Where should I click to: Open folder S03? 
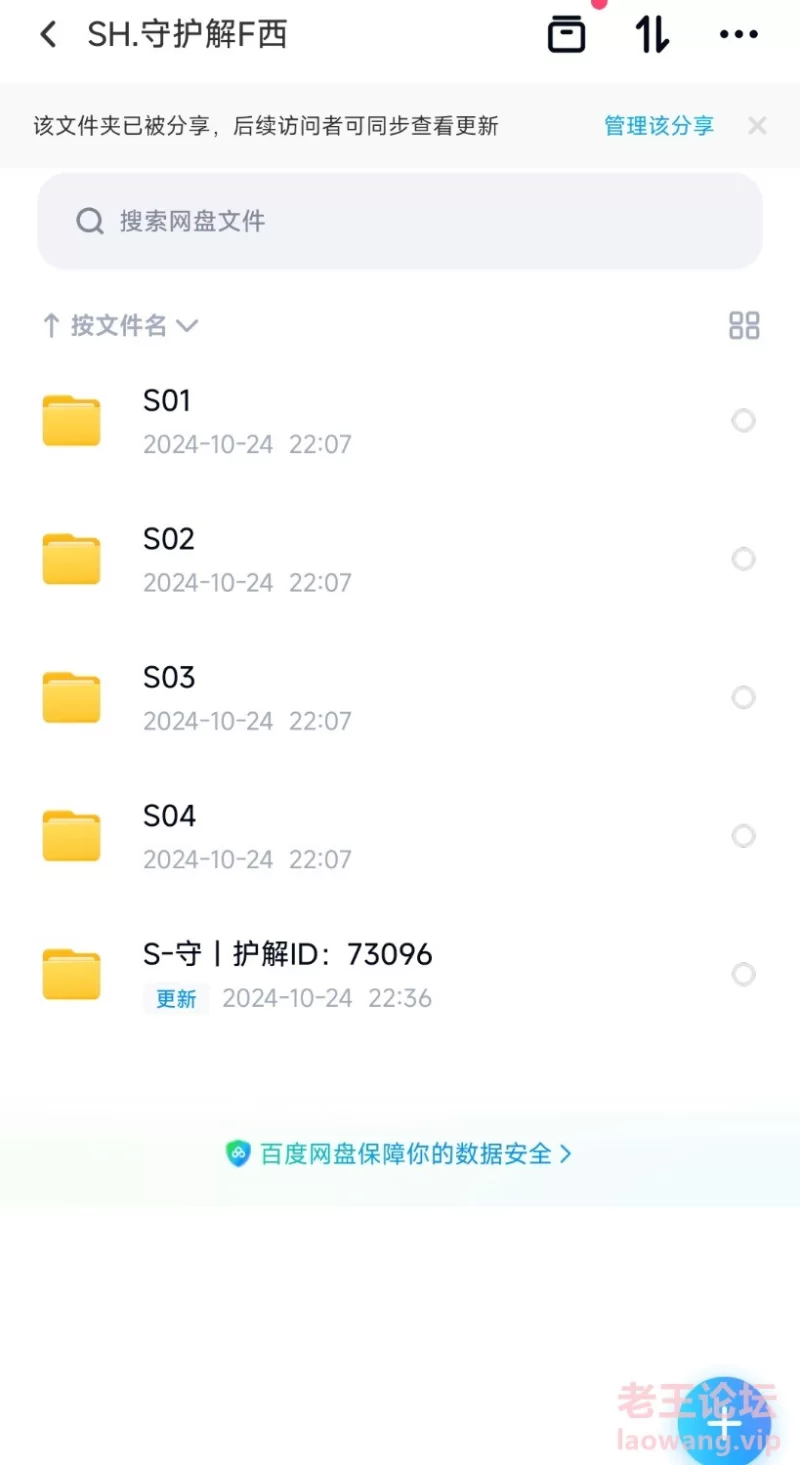pyautogui.click(x=168, y=678)
